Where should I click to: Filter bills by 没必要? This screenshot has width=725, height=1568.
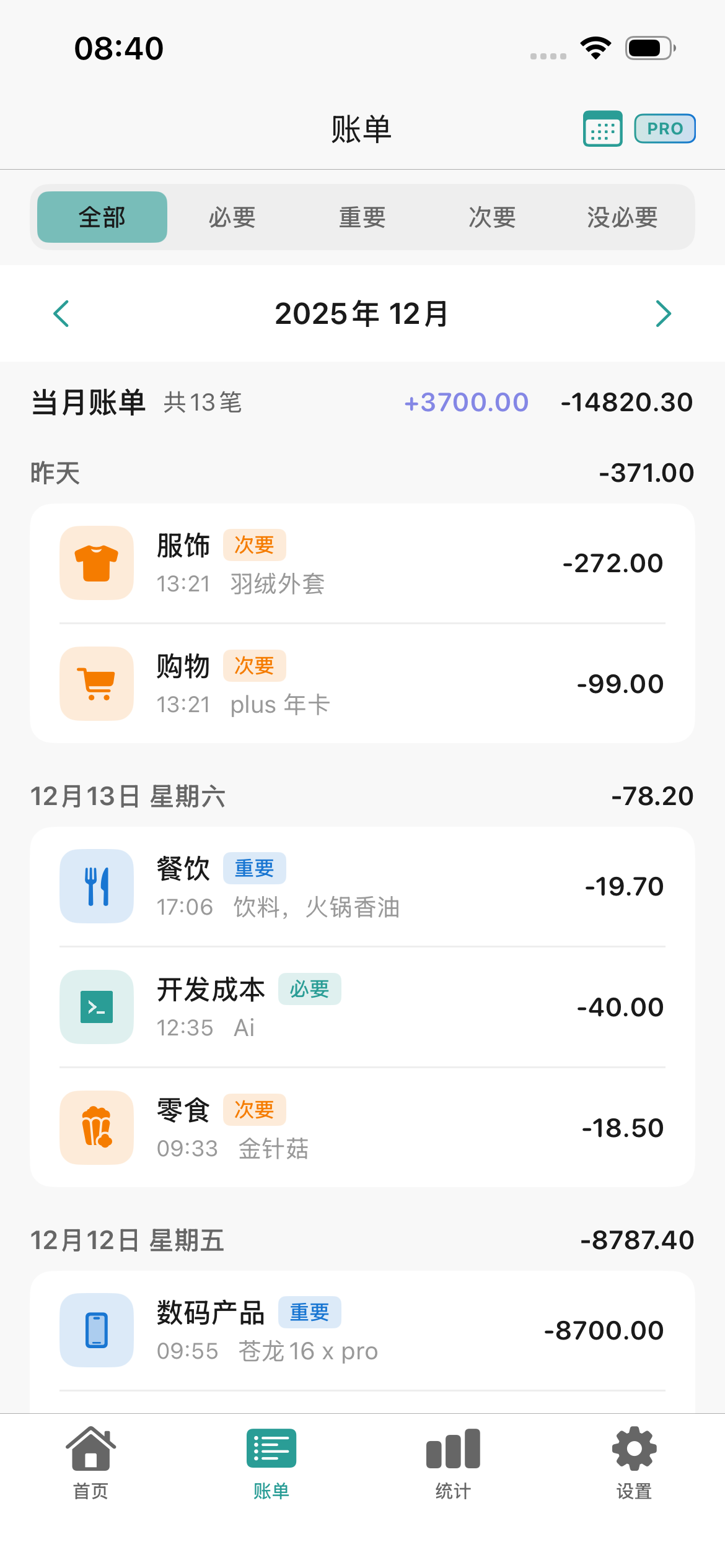[622, 217]
